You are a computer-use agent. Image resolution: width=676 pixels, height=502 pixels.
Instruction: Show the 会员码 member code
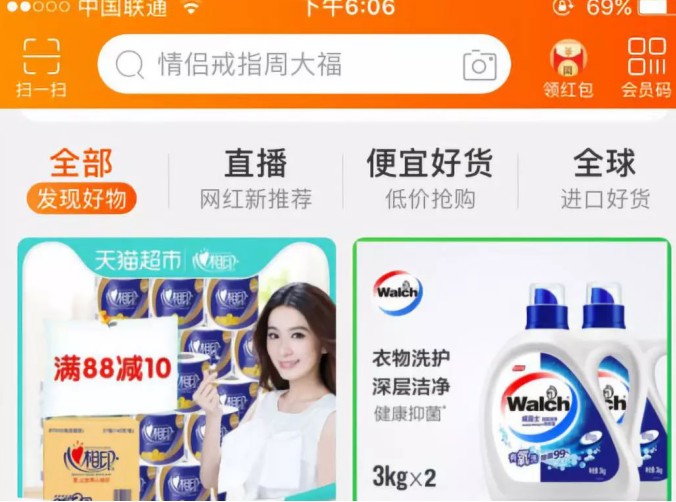coord(646,67)
